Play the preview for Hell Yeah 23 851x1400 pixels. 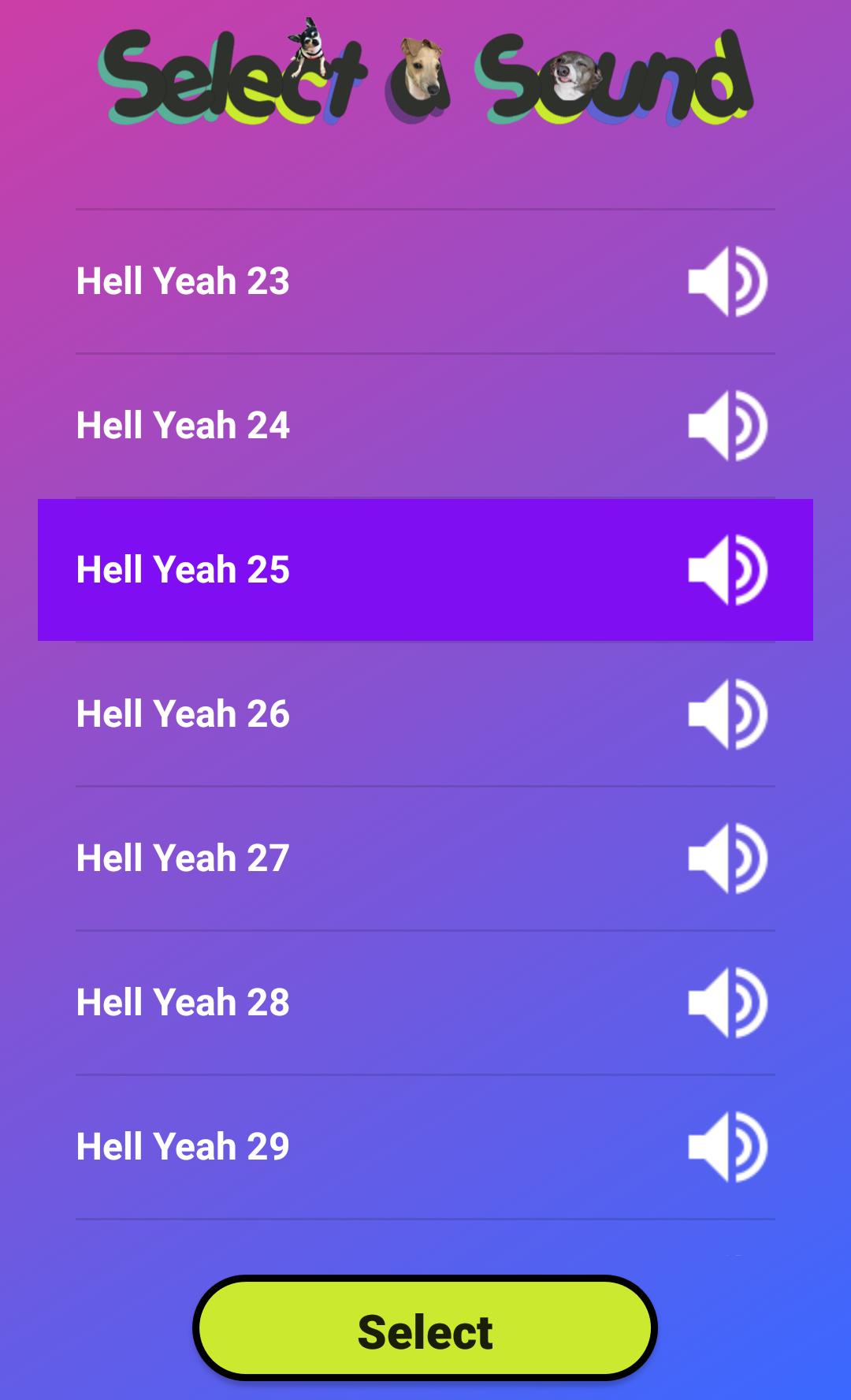tap(727, 281)
